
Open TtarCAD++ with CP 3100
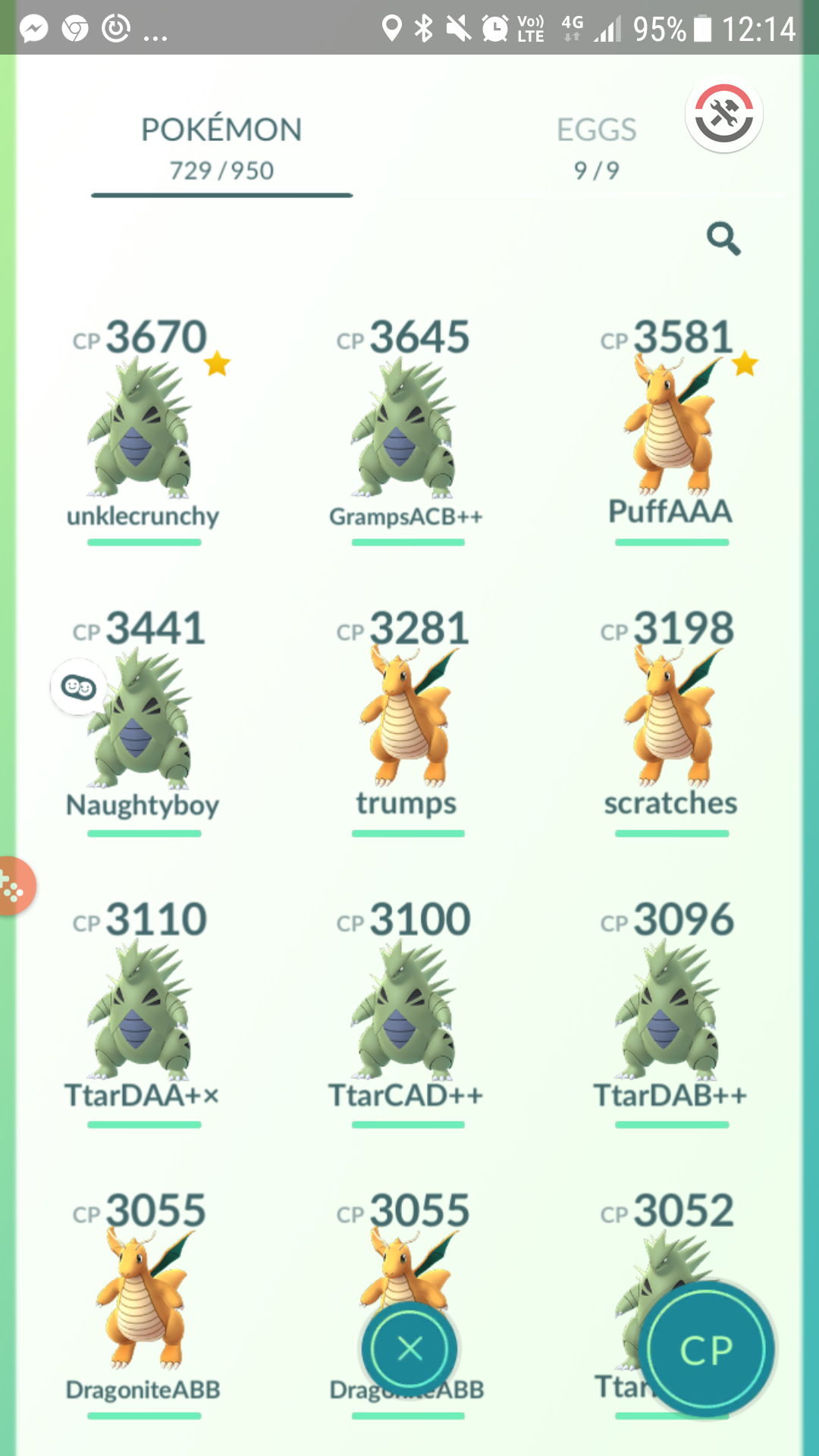pyautogui.click(x=407, y=1012)
